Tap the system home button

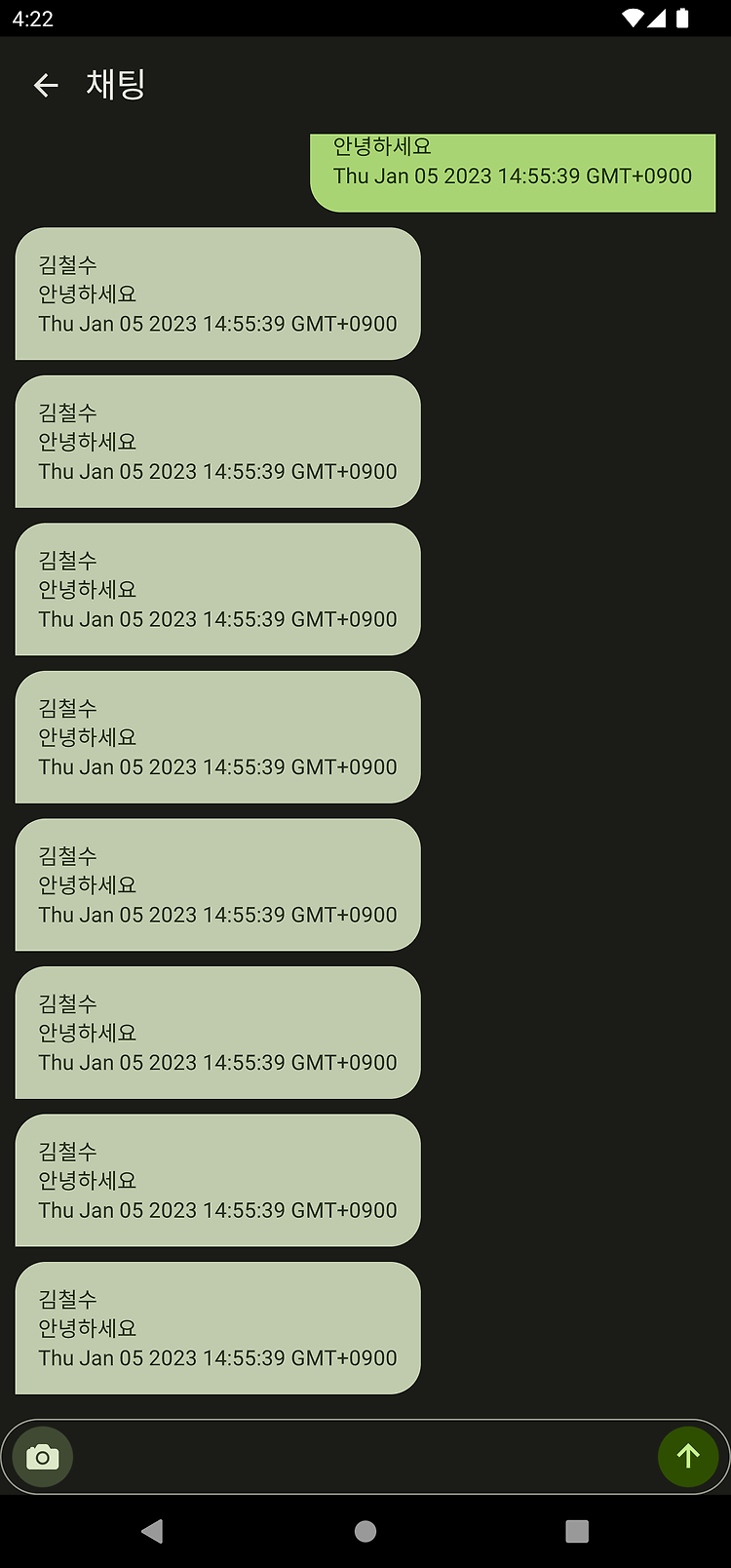[365, 1531]
